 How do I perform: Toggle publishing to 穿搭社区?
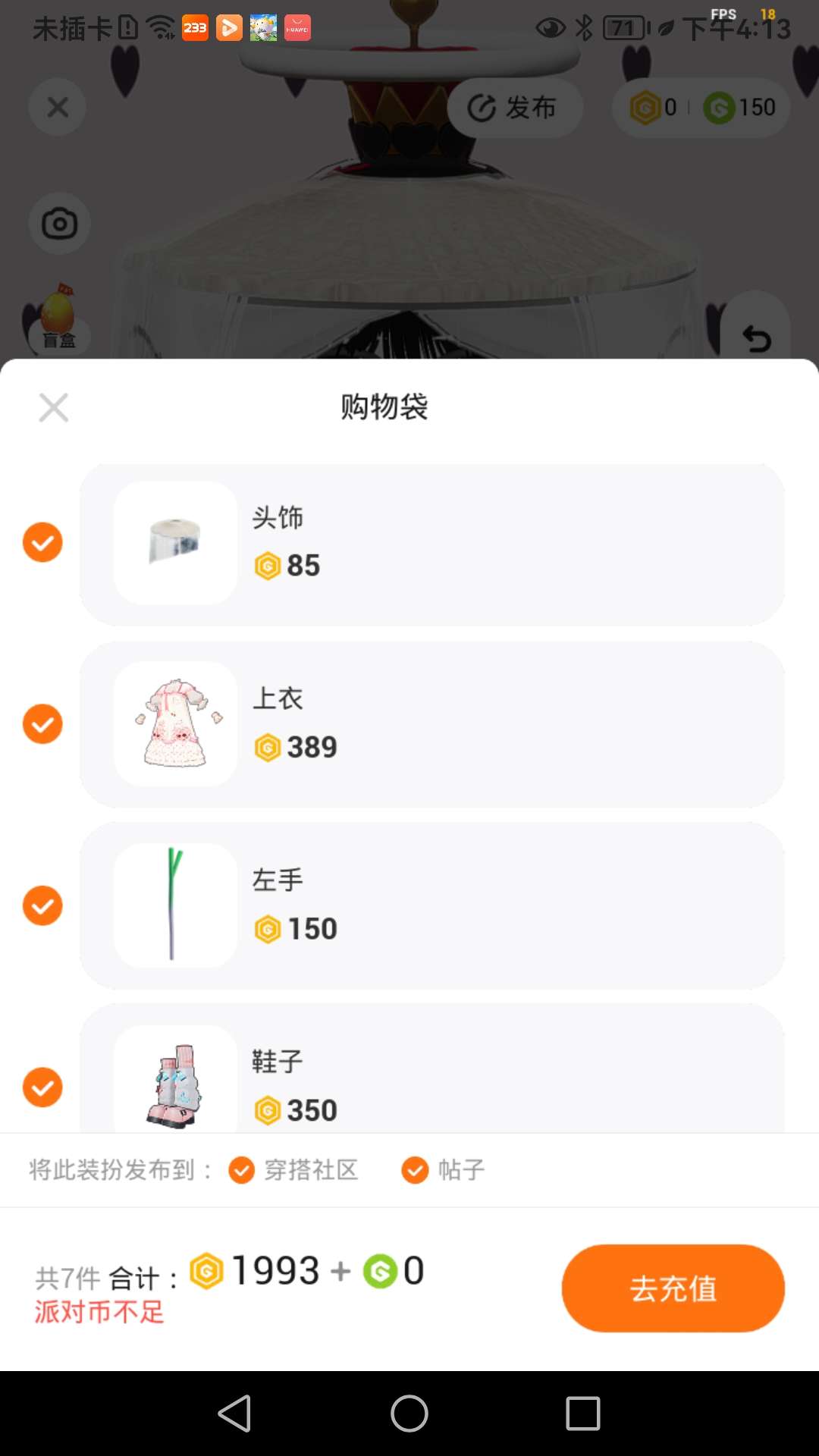pyautogui.click(x=242, y=1170)
